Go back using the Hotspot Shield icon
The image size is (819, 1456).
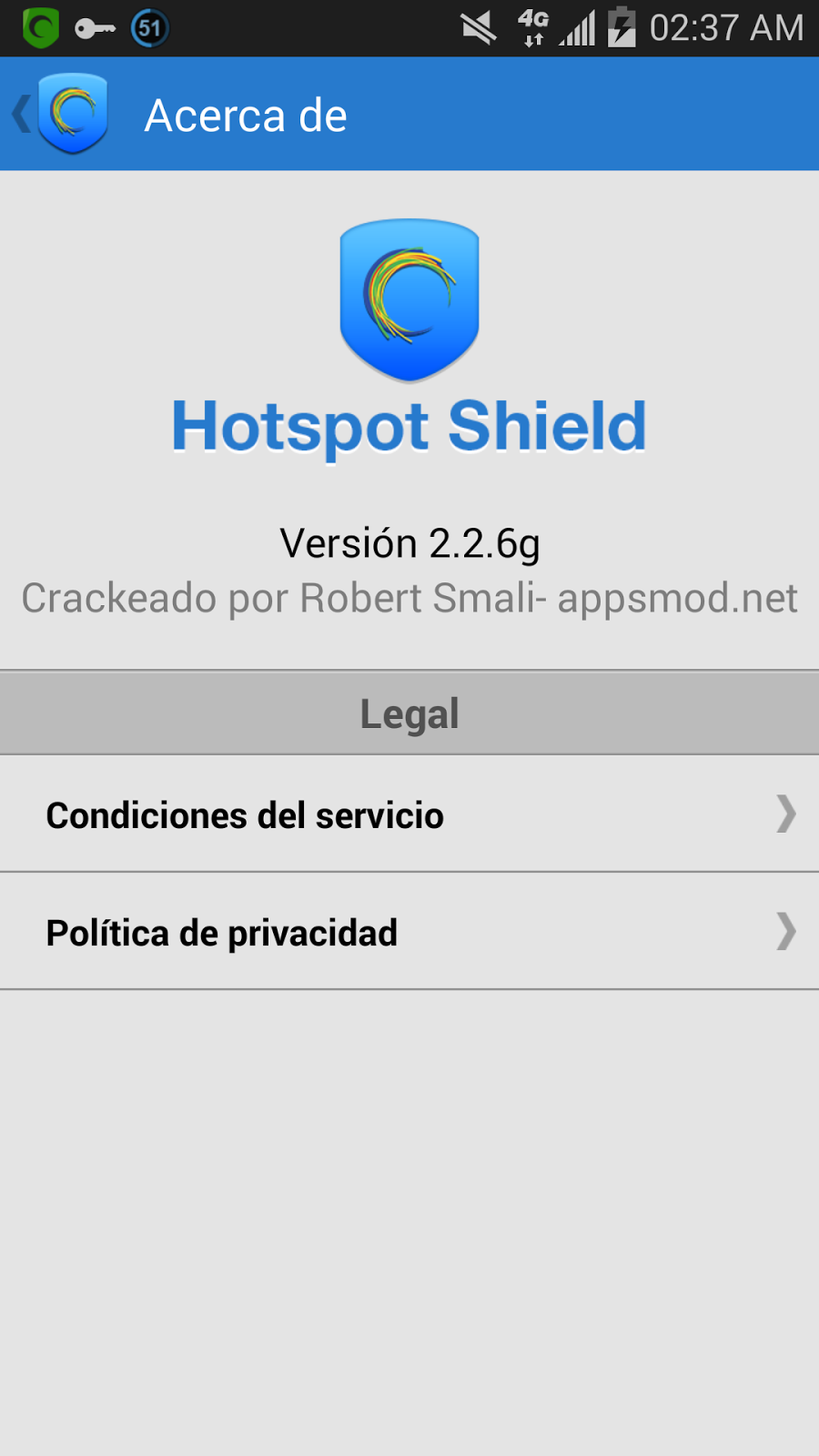[62, 115]
